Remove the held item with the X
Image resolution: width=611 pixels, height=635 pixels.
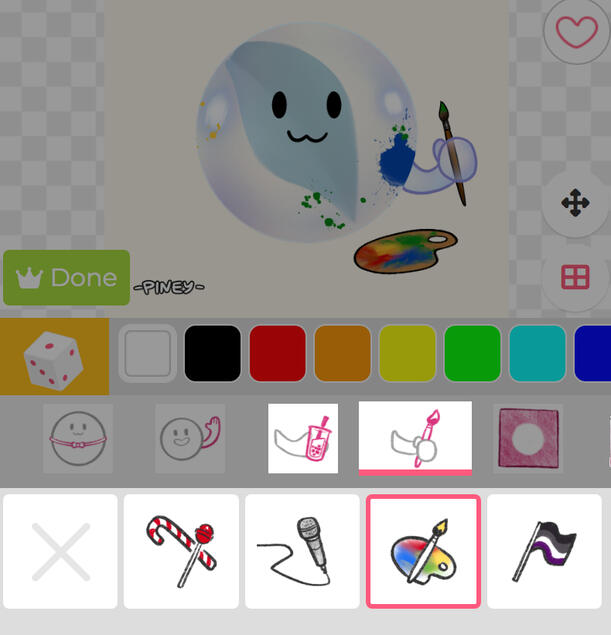pyautogui.click(x=60, y=551)
